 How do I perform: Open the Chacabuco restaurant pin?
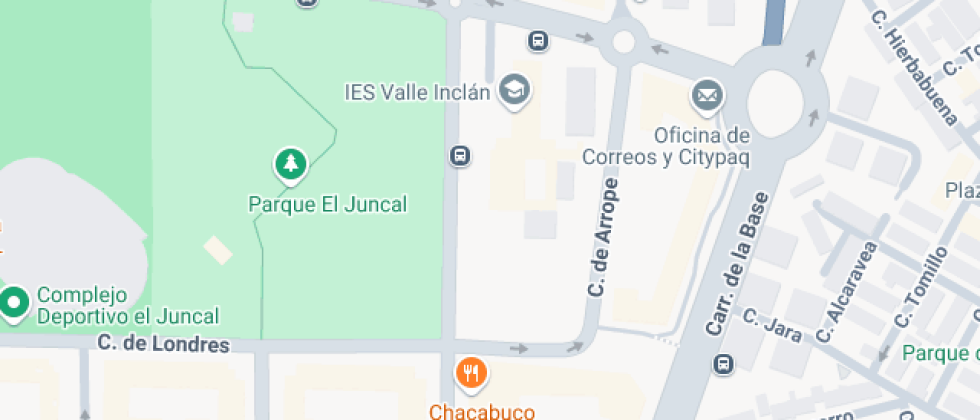[x=471, y=375]
